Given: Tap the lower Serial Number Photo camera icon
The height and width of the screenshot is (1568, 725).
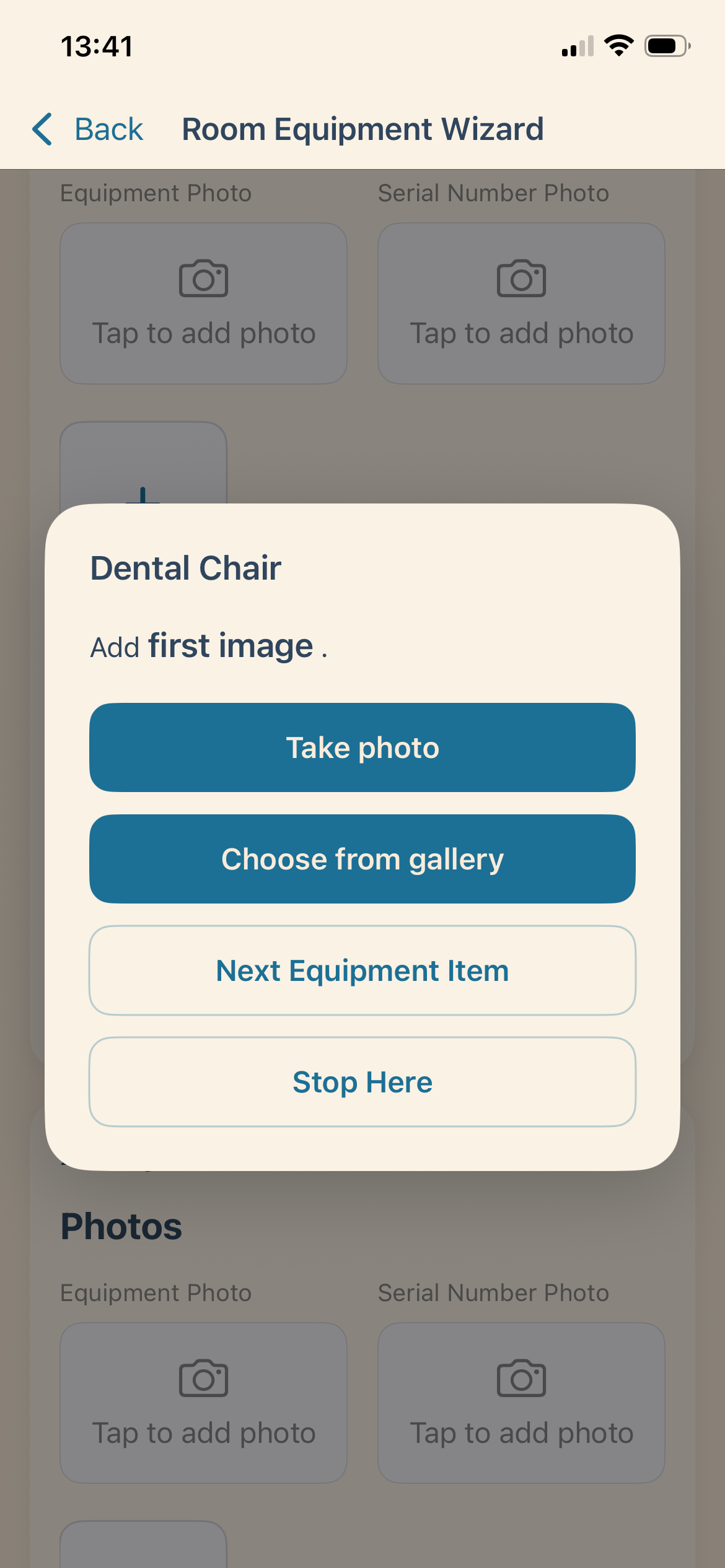Looking at the screenshot, I should click(x=521, y=1378).
